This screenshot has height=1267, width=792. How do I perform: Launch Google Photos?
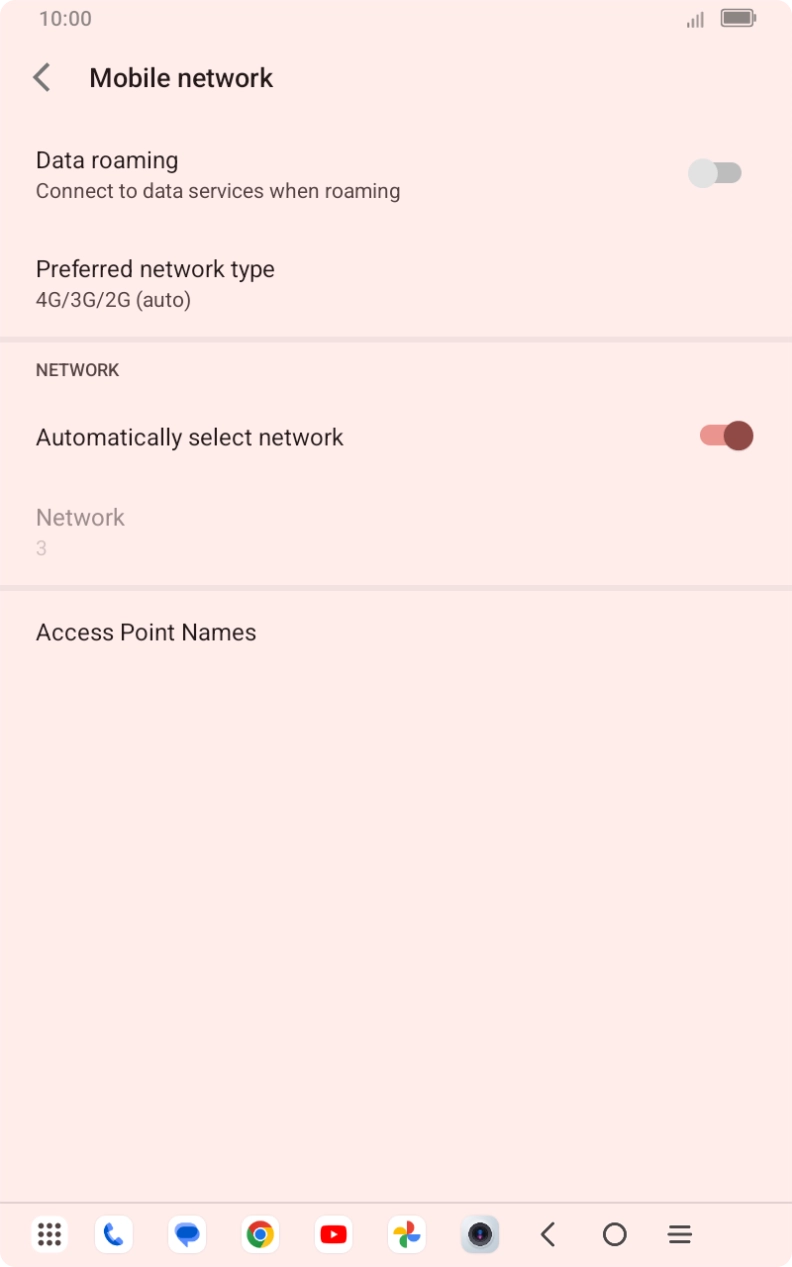(406, 1234)
